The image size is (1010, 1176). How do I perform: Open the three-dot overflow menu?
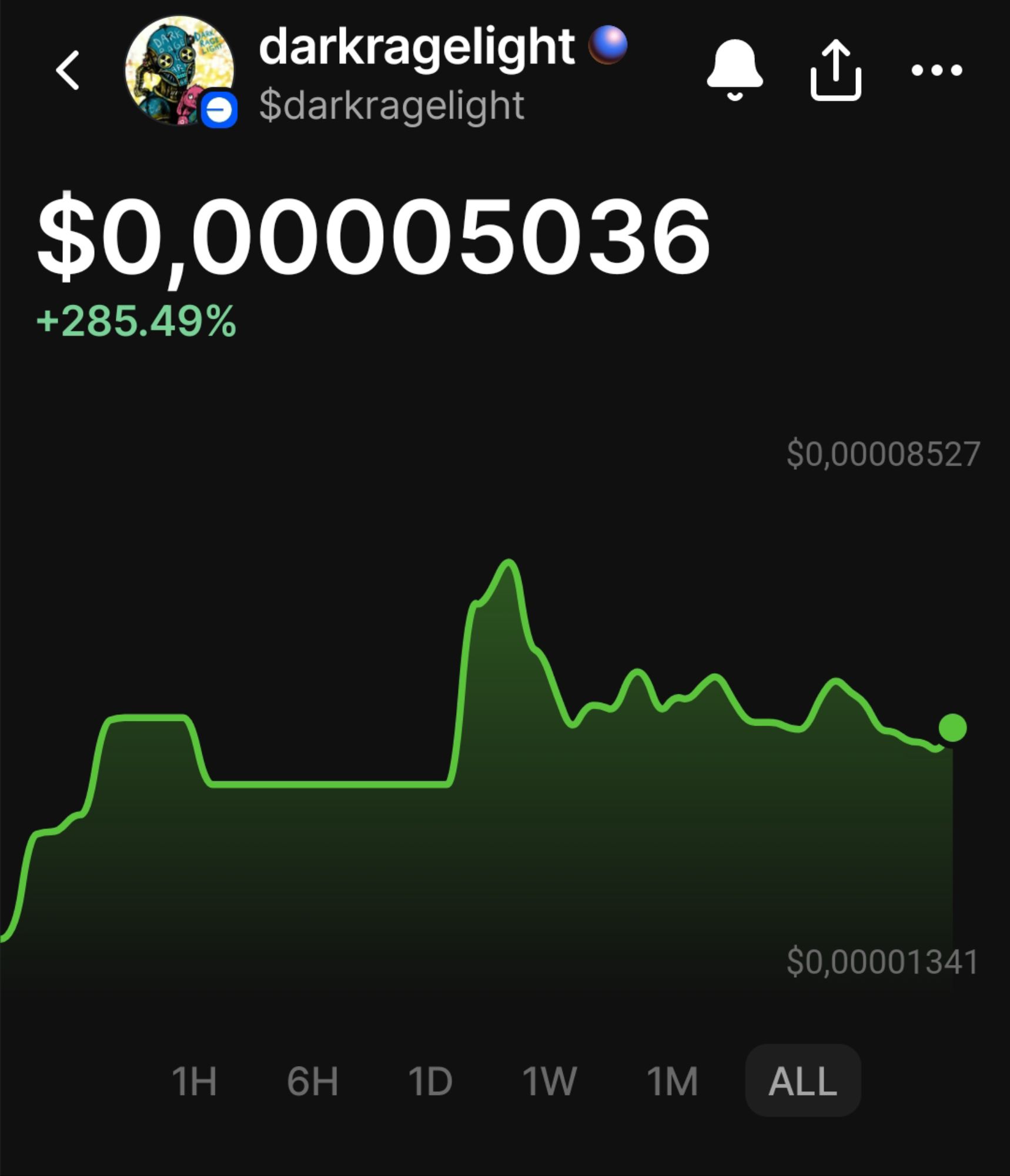(936, 71)
